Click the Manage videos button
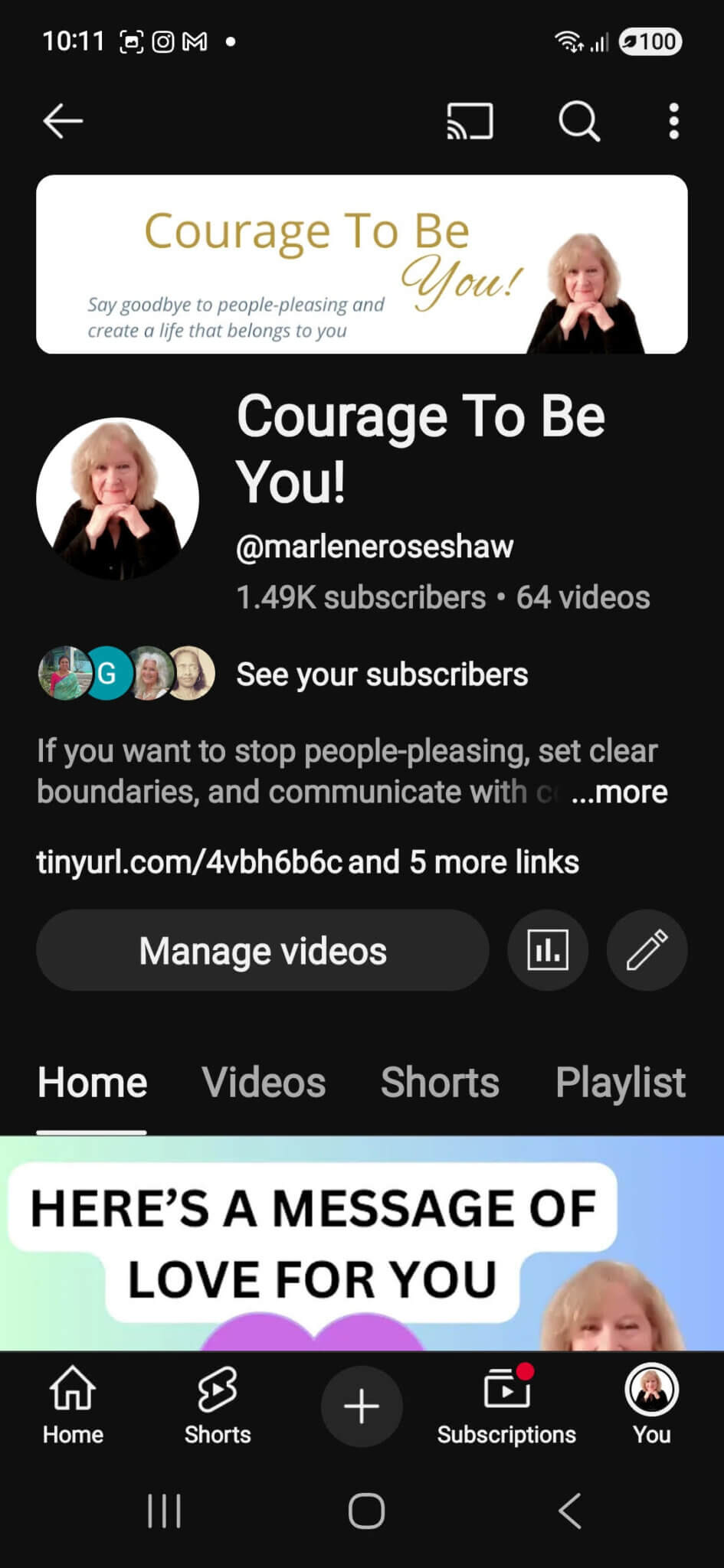Image resolution: width=724 pixels, height=1568 pixels. (262, 949)
